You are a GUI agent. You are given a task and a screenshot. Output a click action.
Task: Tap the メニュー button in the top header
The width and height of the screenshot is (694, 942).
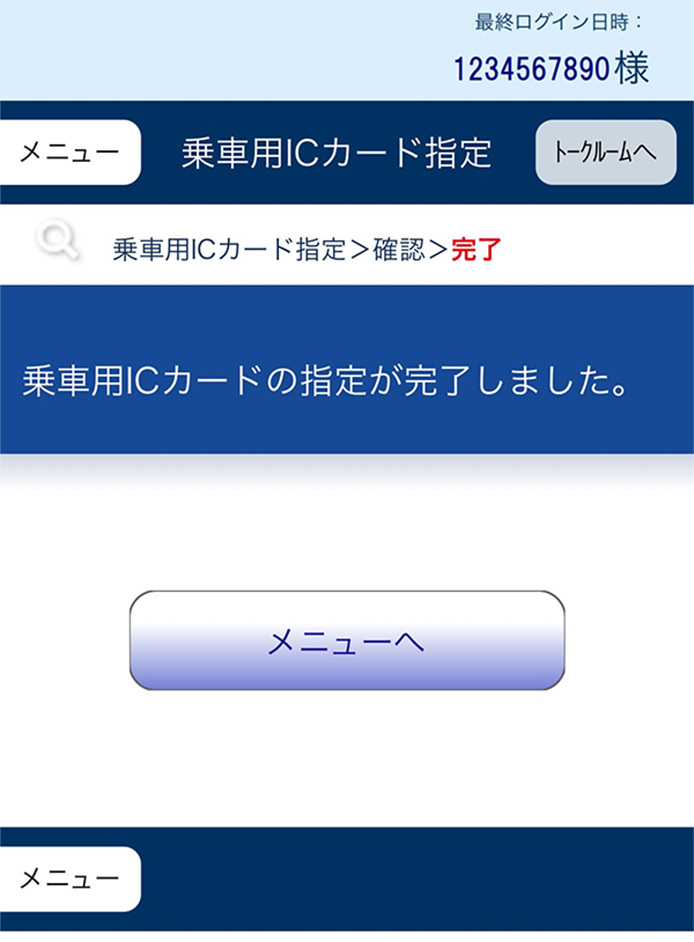point(70,153)
